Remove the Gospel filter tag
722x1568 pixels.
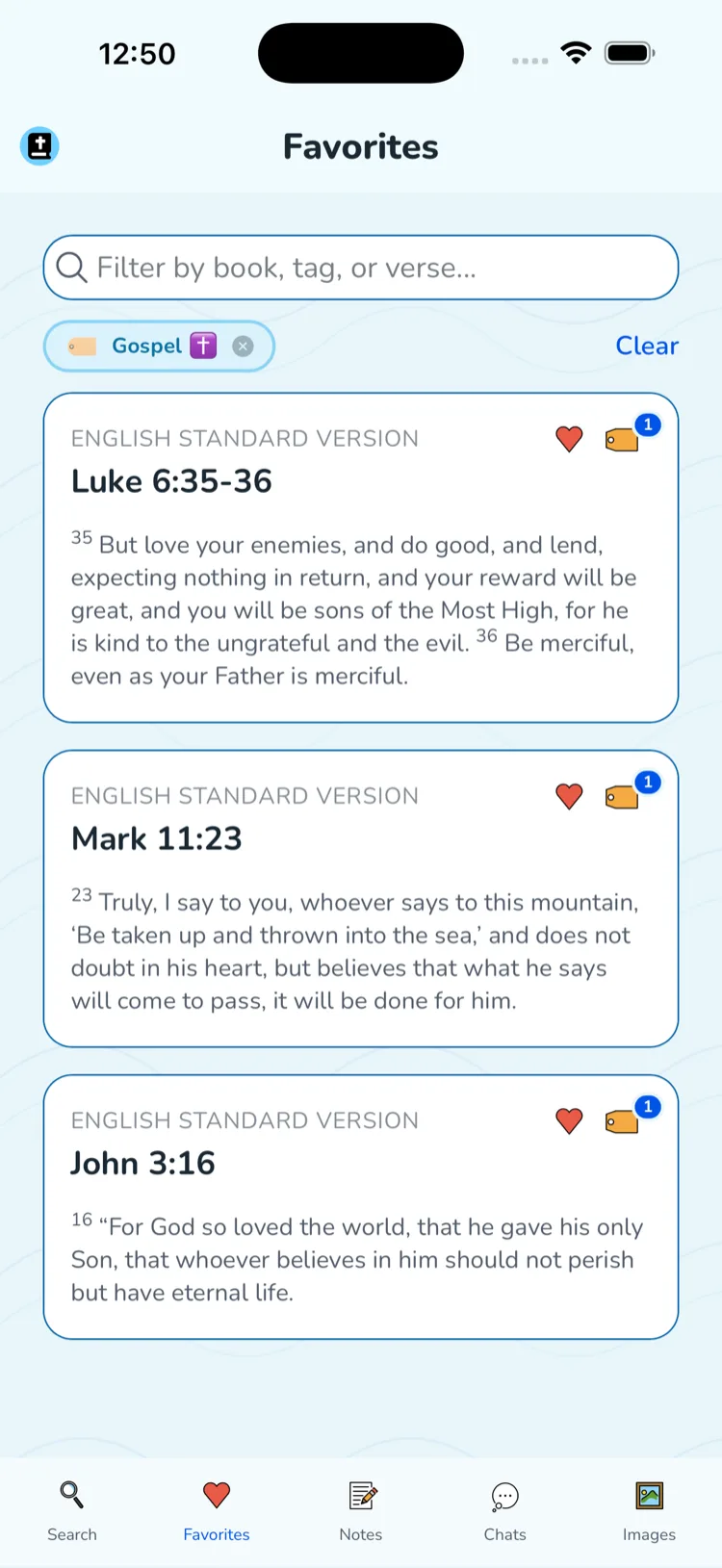pos(243,346)
